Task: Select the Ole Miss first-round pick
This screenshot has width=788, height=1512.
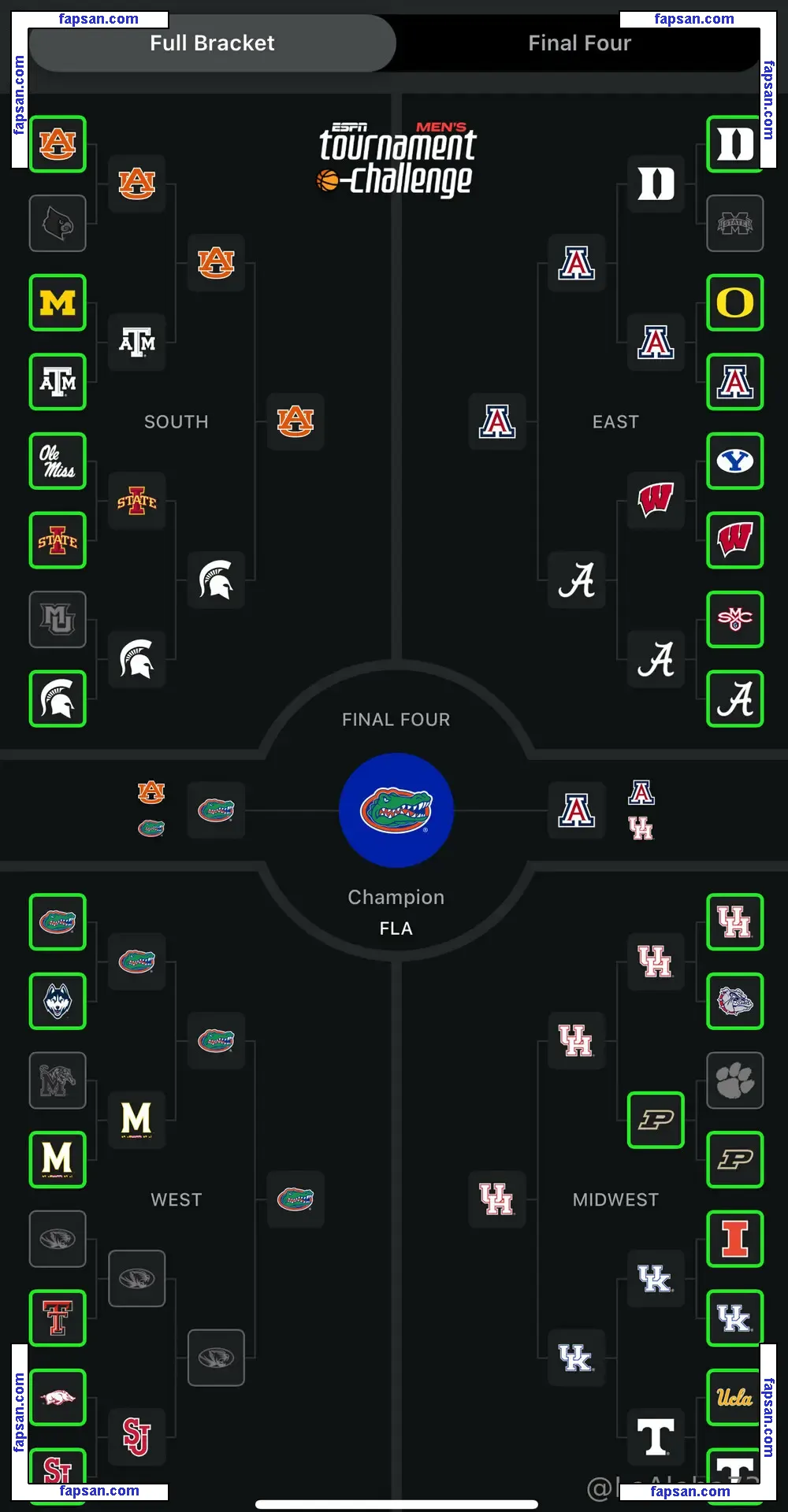Action: coord(58,461)
